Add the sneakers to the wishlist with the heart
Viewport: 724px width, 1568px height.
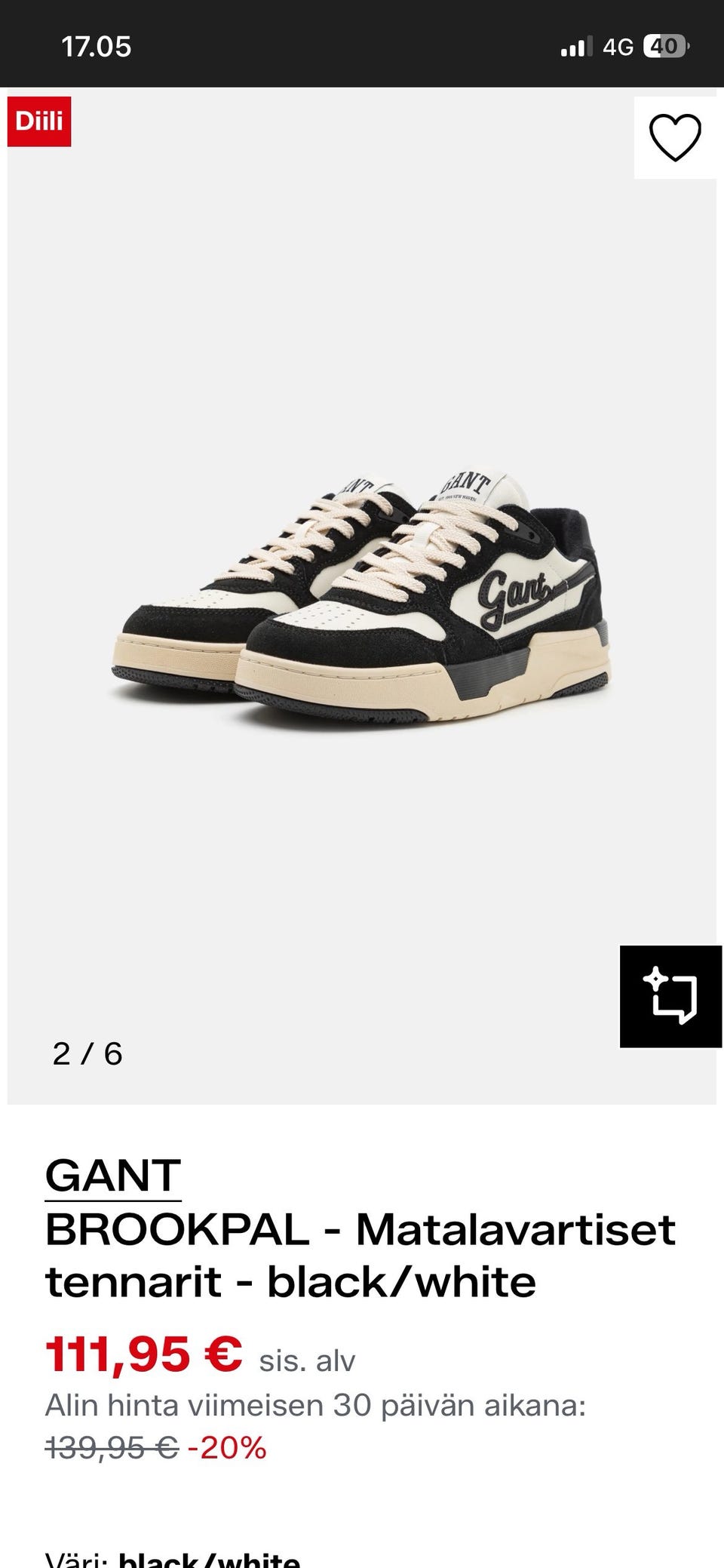tap(675, 137)
